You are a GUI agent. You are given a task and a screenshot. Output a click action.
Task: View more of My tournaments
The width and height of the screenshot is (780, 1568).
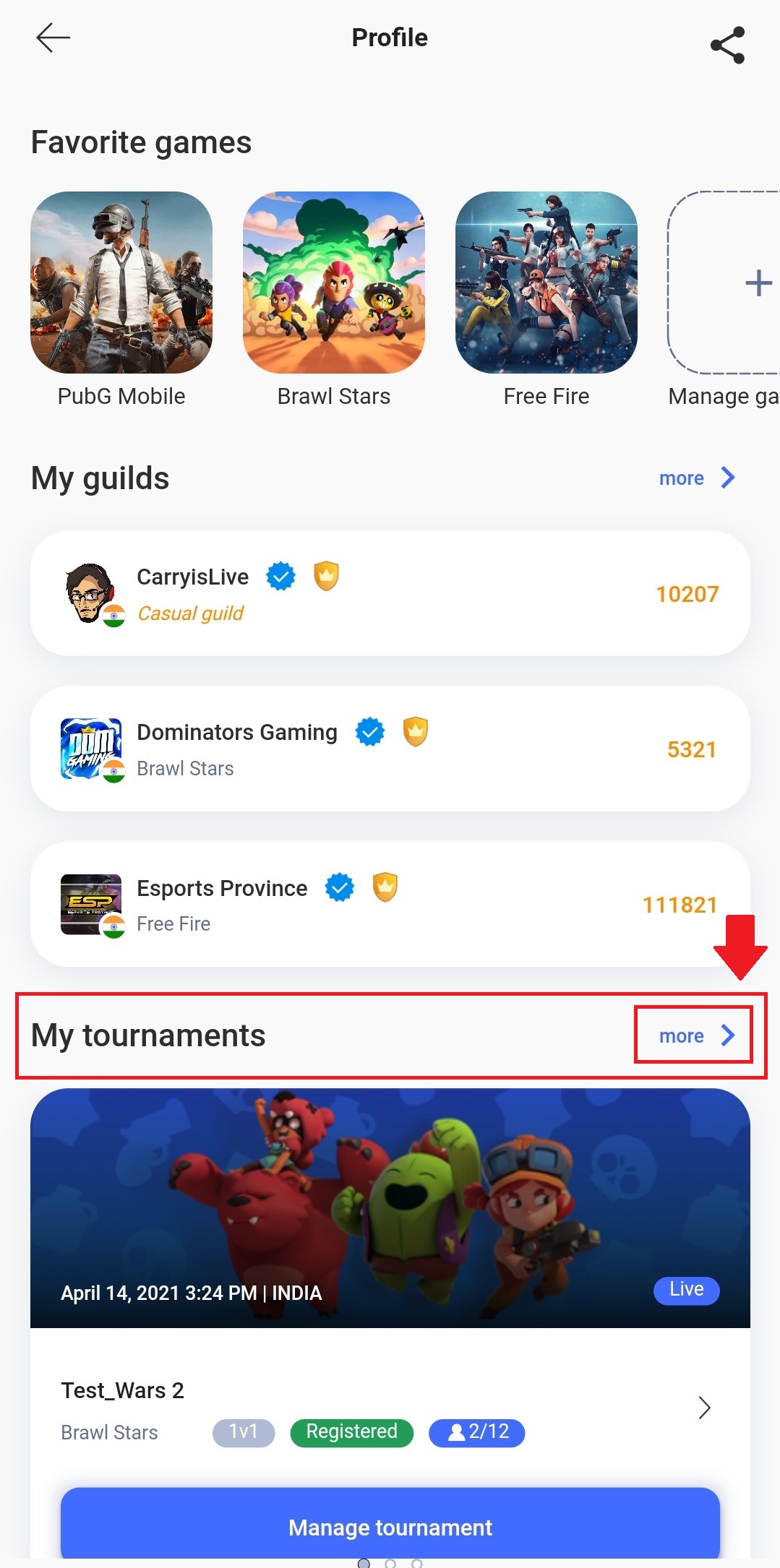[x=695, y=1035]
